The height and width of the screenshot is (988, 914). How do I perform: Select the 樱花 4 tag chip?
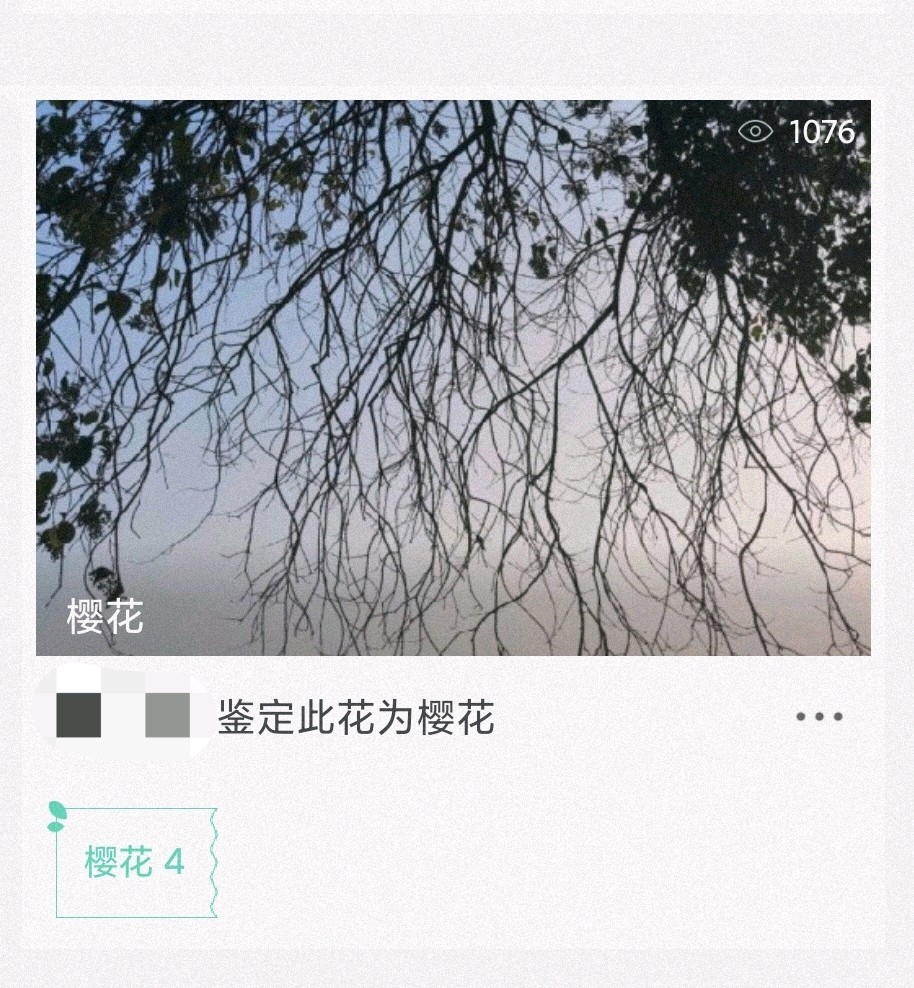[x=135, y=862]
